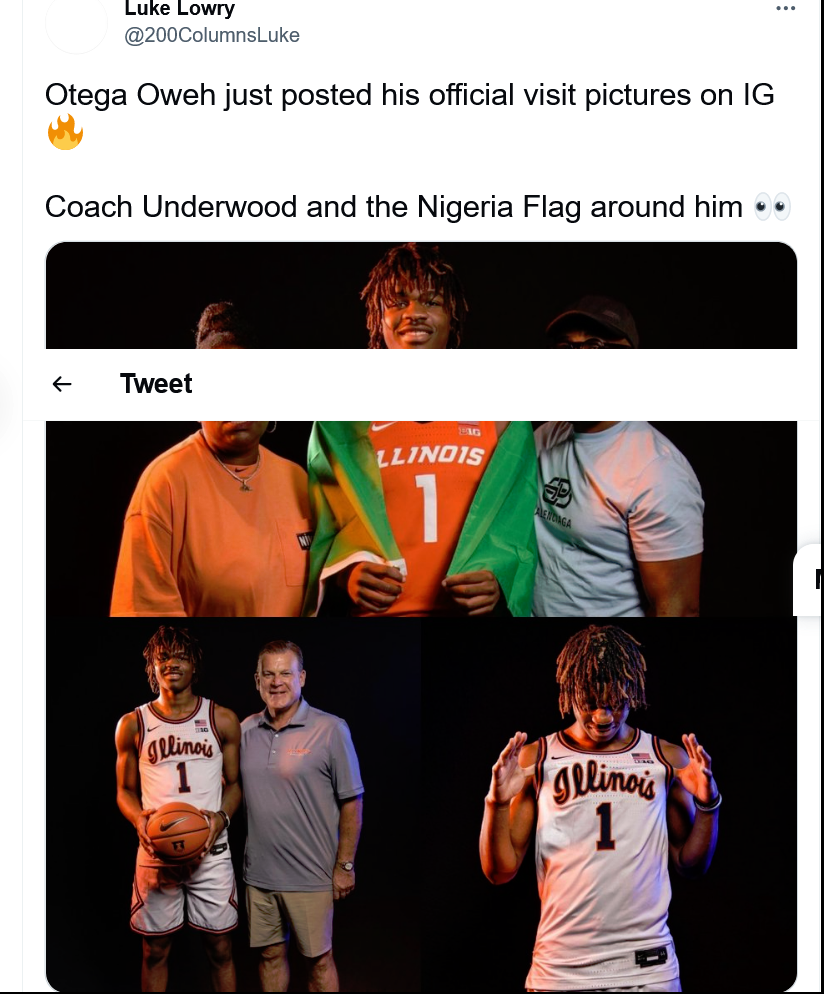Open the photo with the Nigeria flag
824x994 pixels.
[422, 429]
